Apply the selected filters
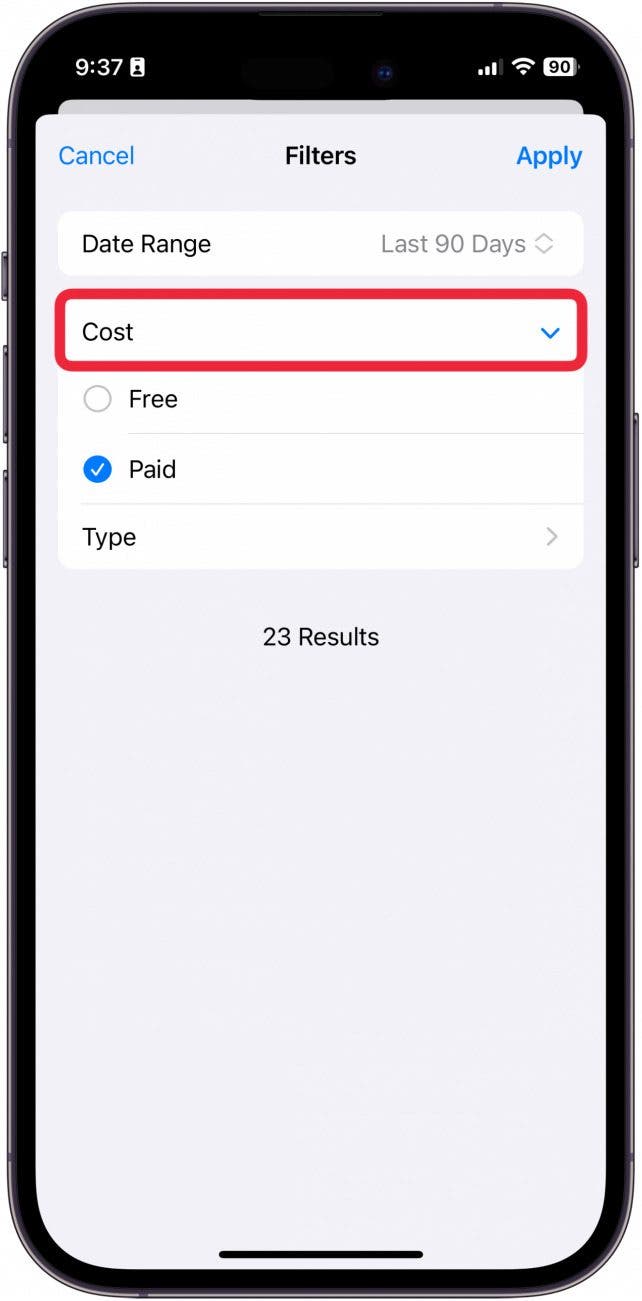 pos(548,156)
